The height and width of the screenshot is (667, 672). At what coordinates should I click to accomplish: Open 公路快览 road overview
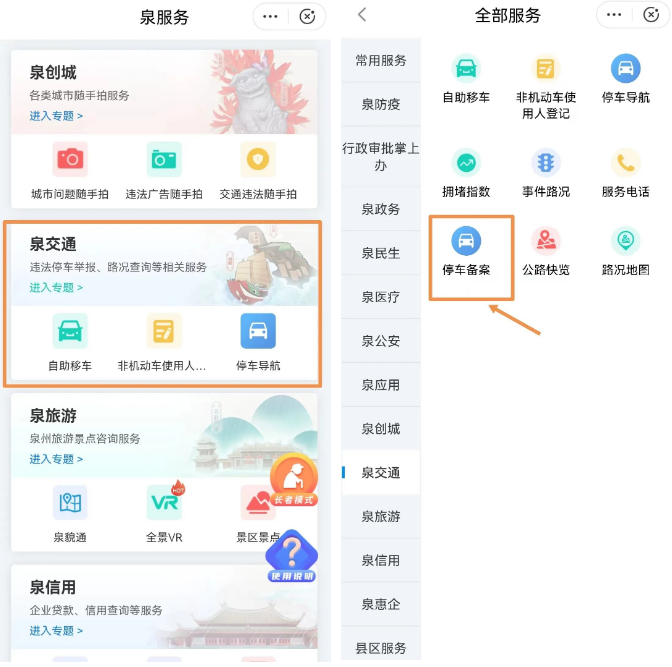[x=546, y=250]
